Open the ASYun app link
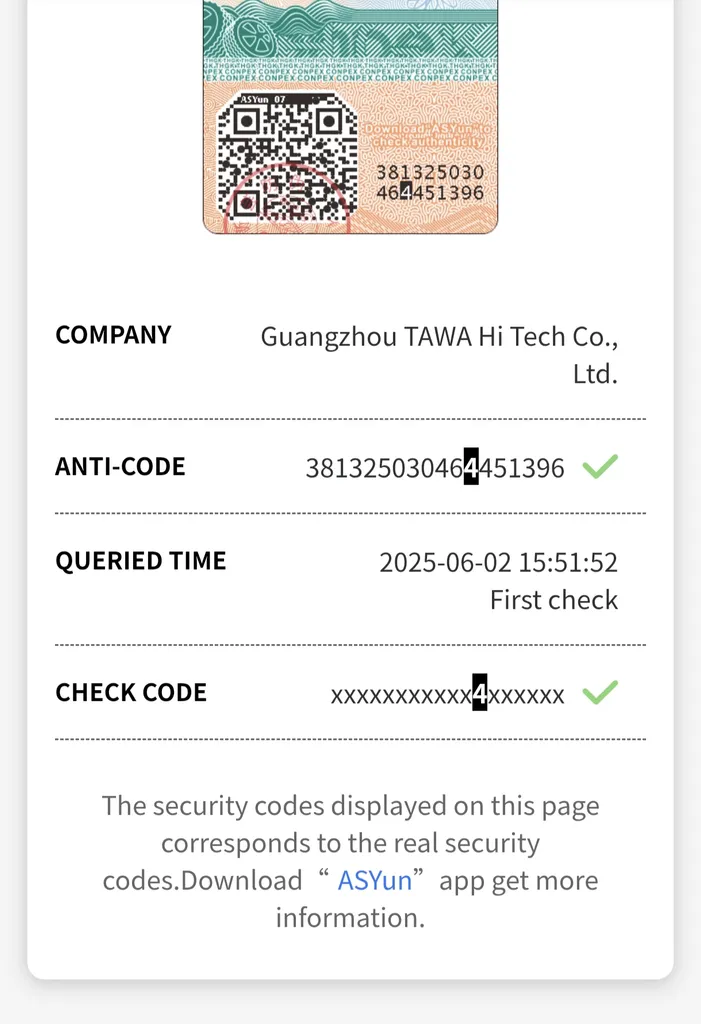701x1024 pixels. tap(375, 881)
